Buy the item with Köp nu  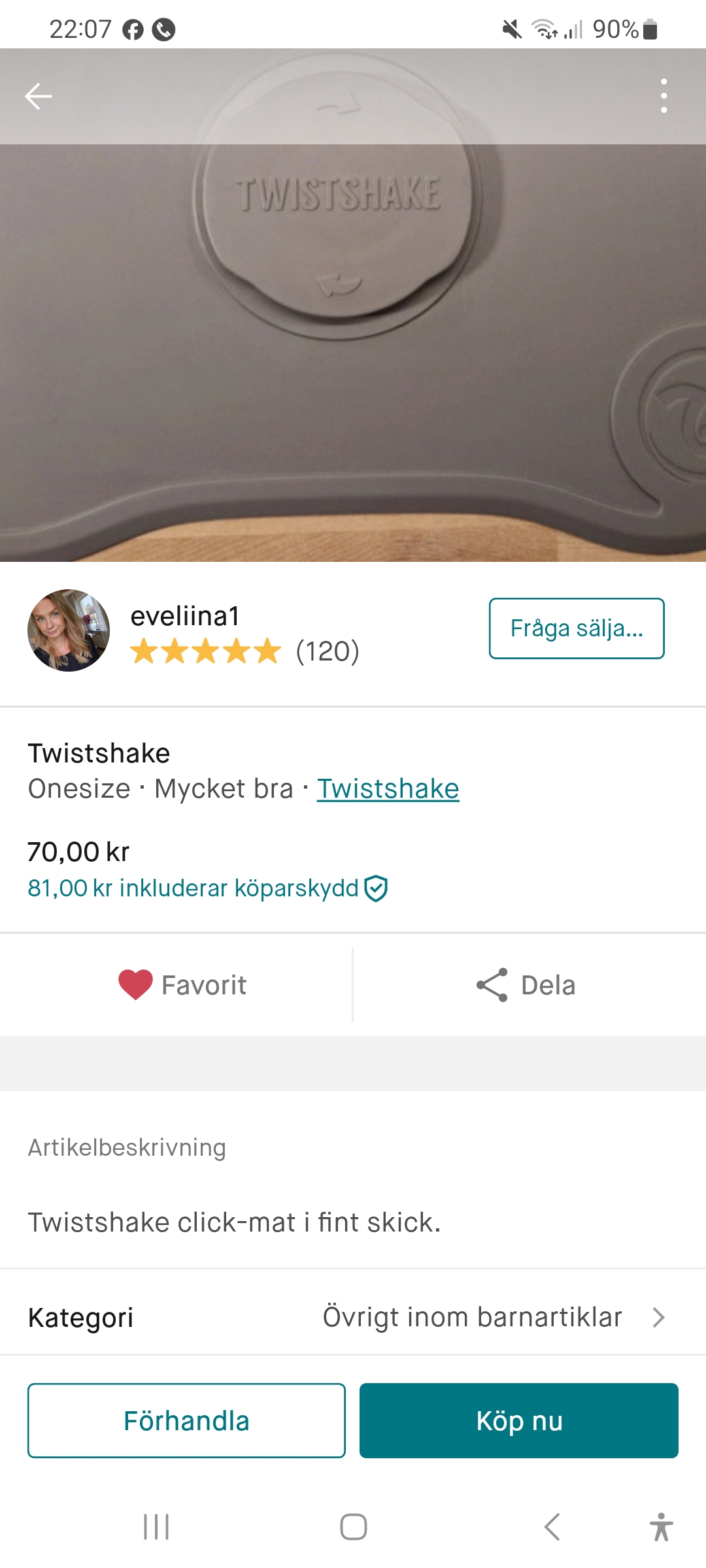click(518, 1420)
